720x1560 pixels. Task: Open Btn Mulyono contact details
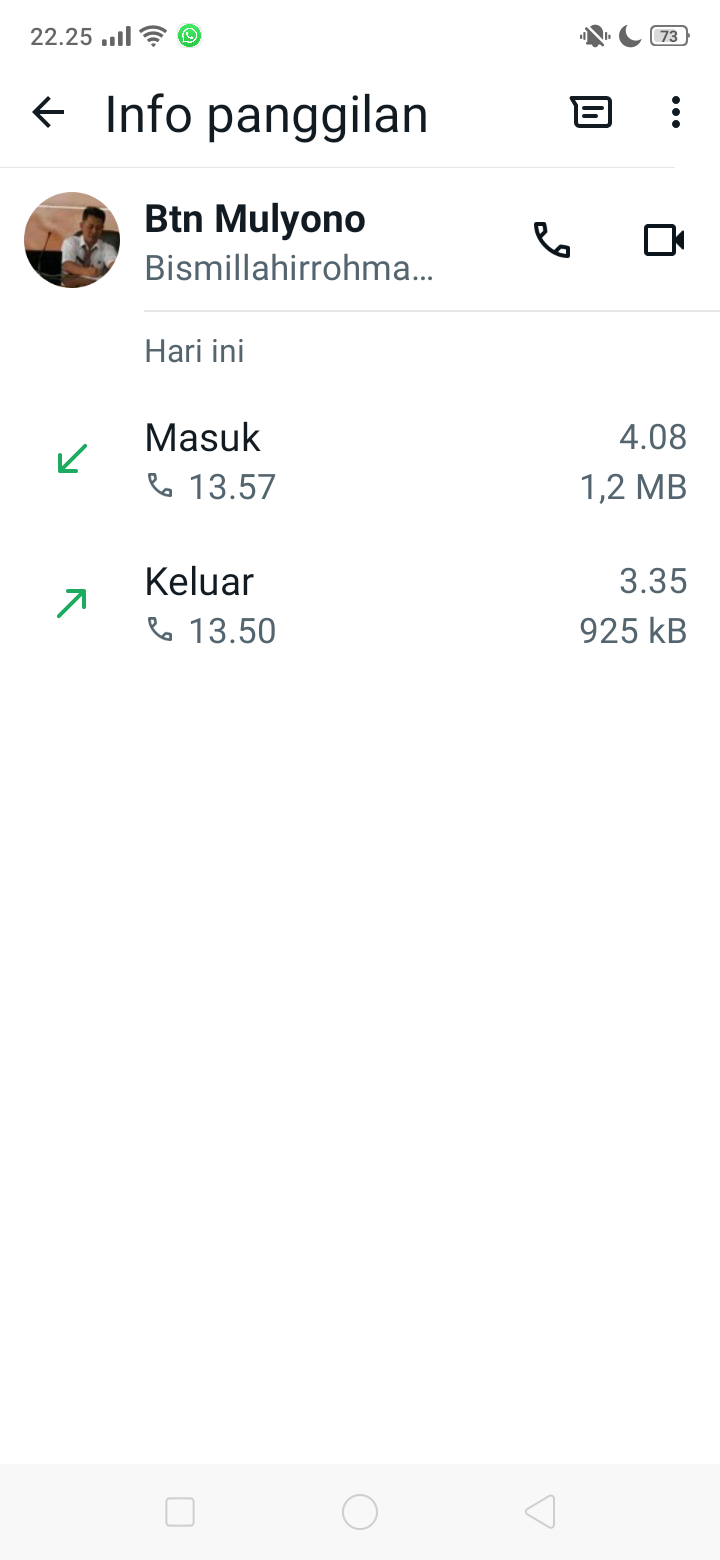click(x=290, y=240)
